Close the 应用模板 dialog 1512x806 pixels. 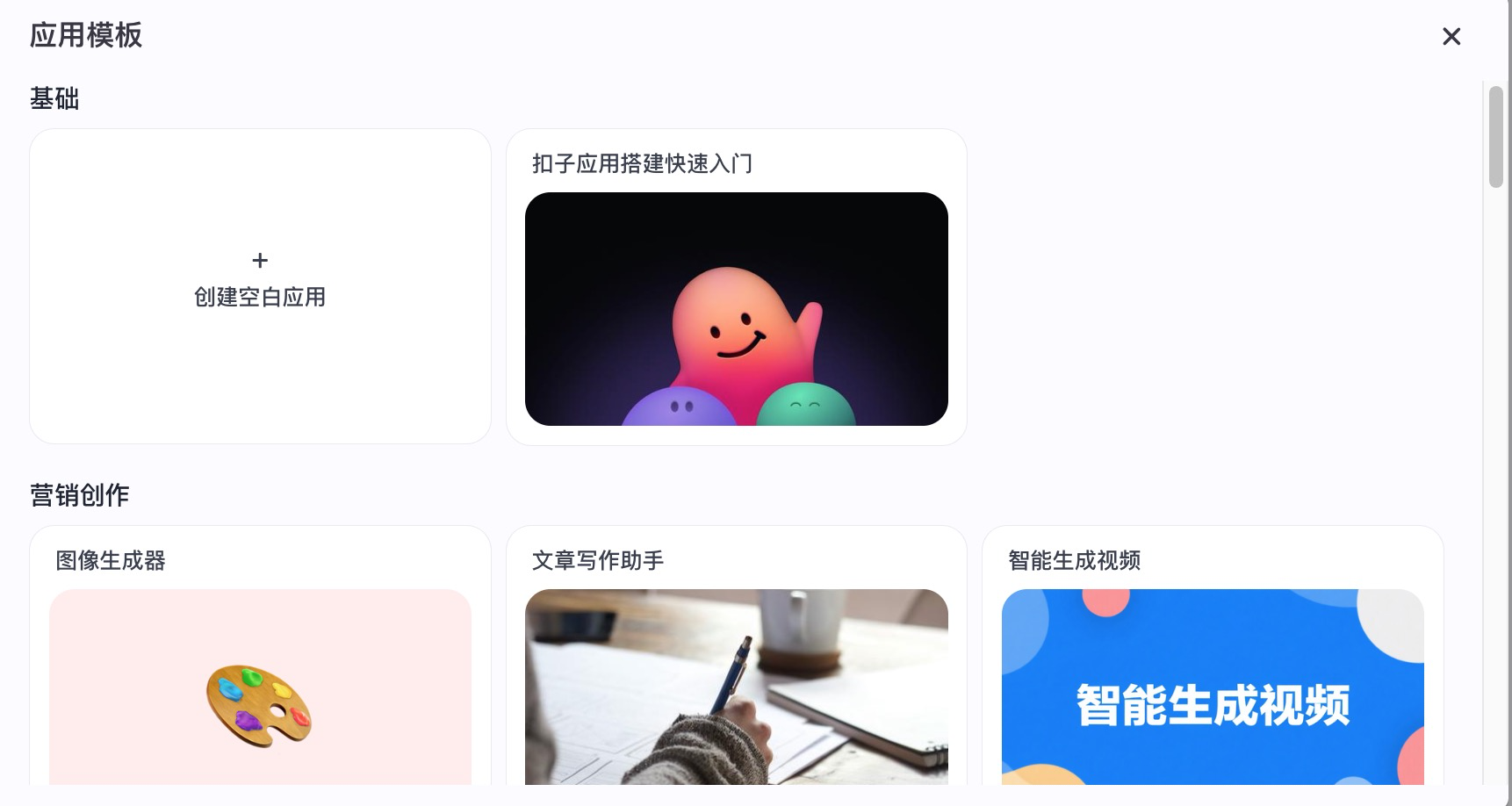[1451, 36]
